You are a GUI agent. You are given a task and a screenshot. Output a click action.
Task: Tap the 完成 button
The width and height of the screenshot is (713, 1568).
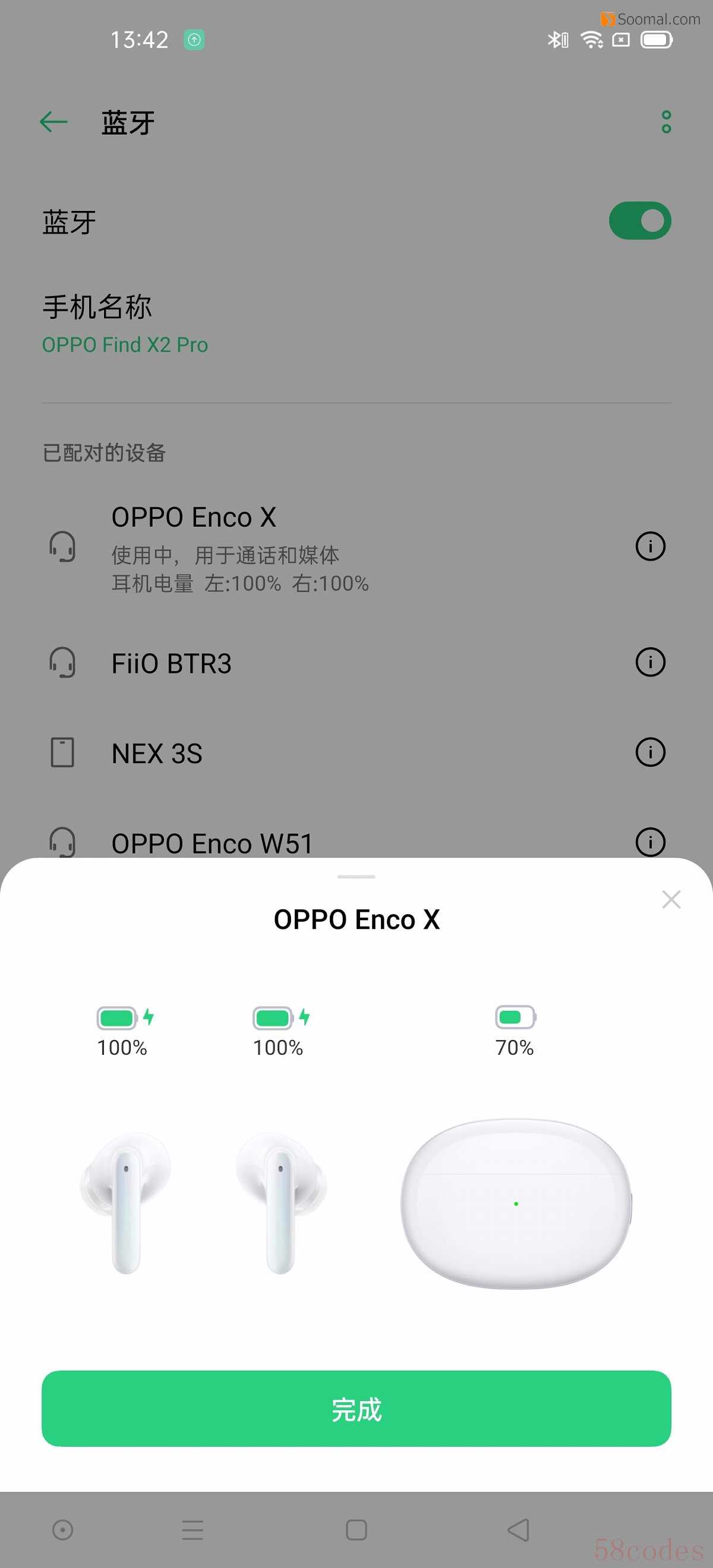(x=356, y=1408)
